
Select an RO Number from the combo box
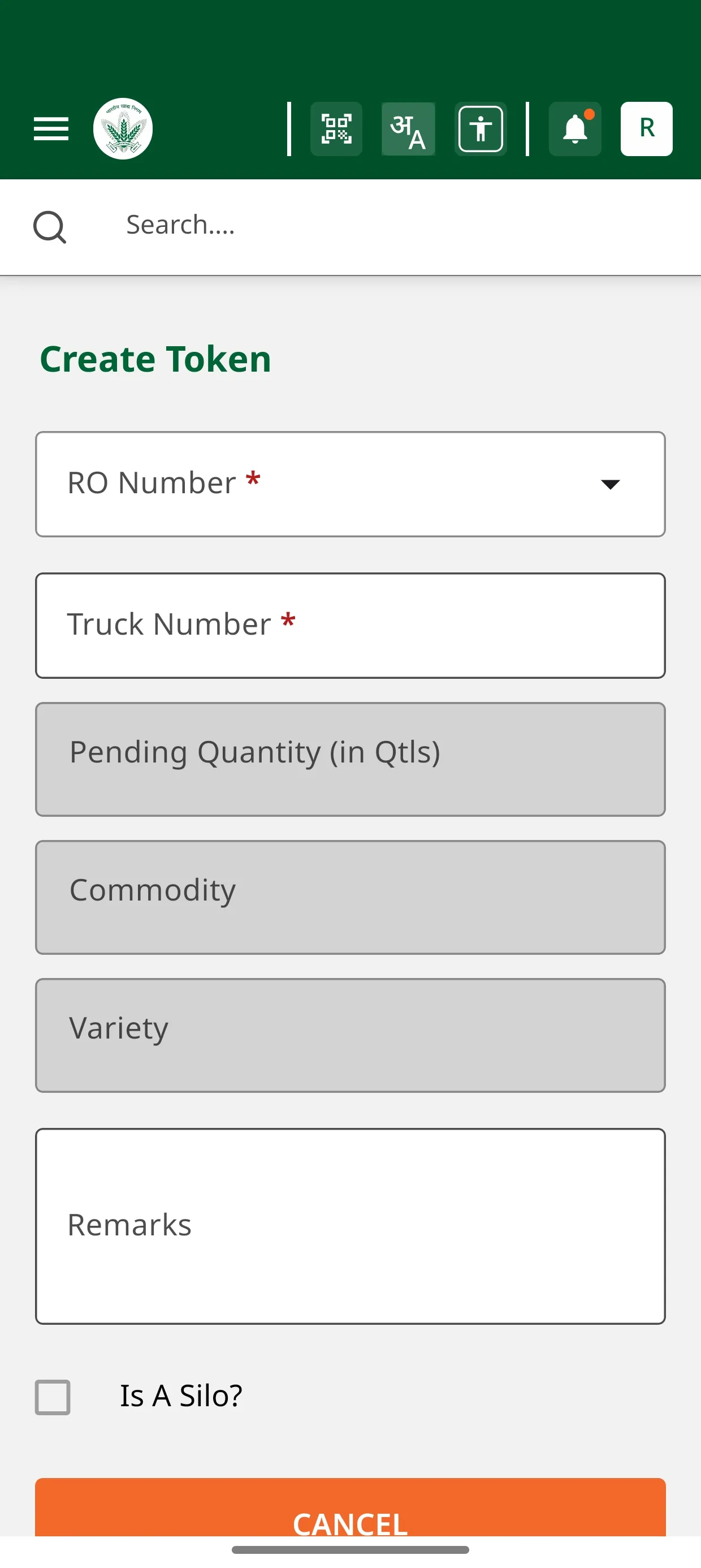click(350, 484)
